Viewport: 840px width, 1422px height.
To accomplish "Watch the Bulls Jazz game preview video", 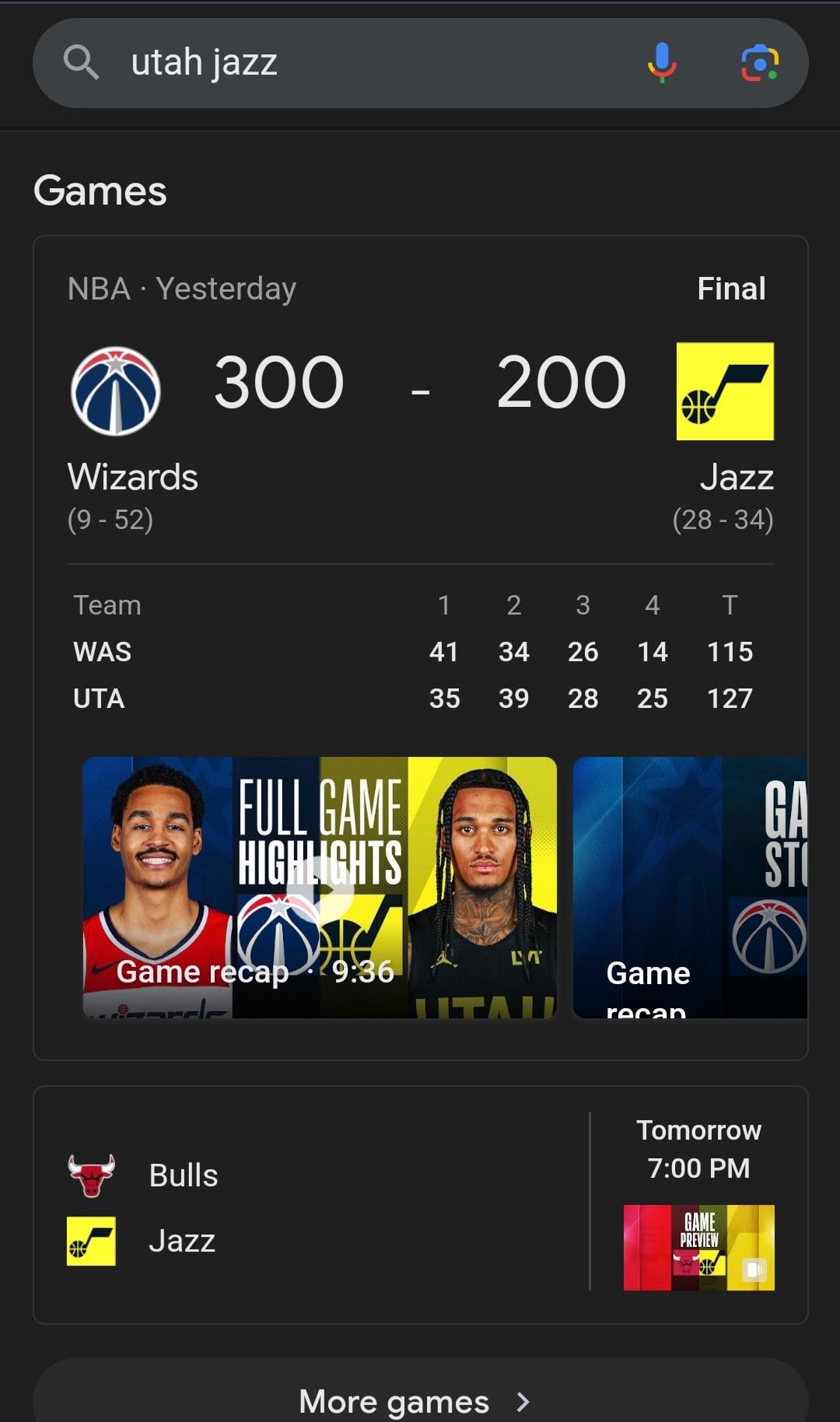I will pyautogui.click(x=698, y=1247).
